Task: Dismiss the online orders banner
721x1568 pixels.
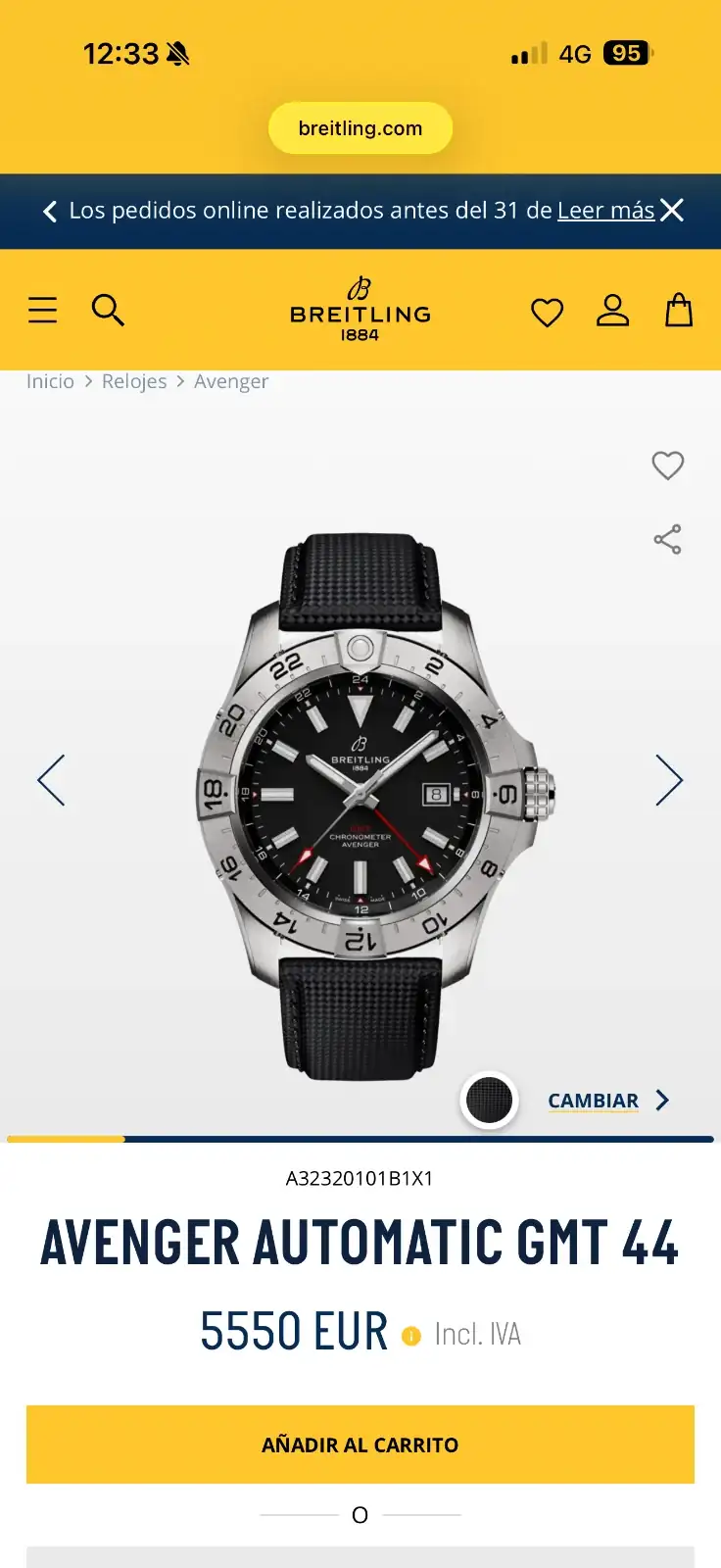Action: pyautogui.click(x=672, y=211)
